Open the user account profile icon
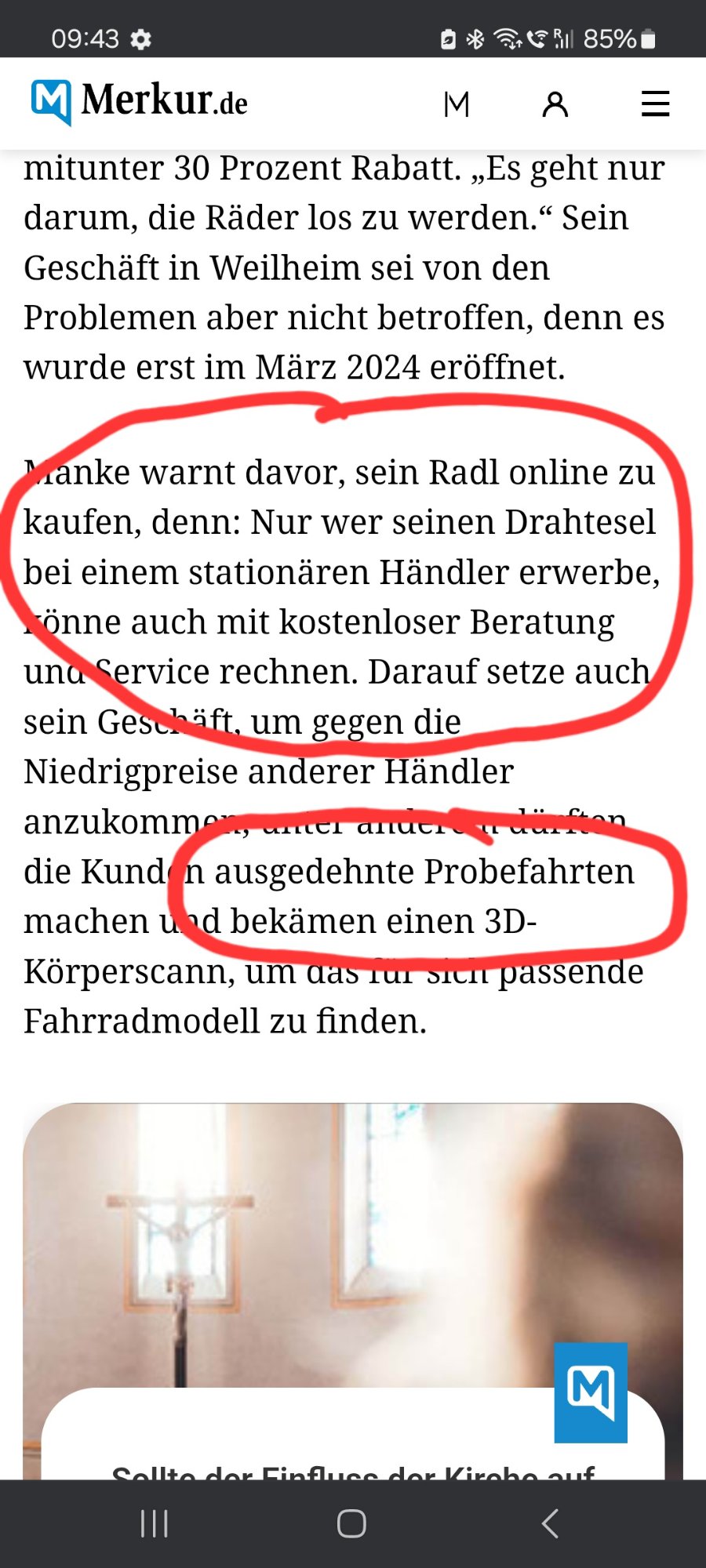 pos(555,103)
